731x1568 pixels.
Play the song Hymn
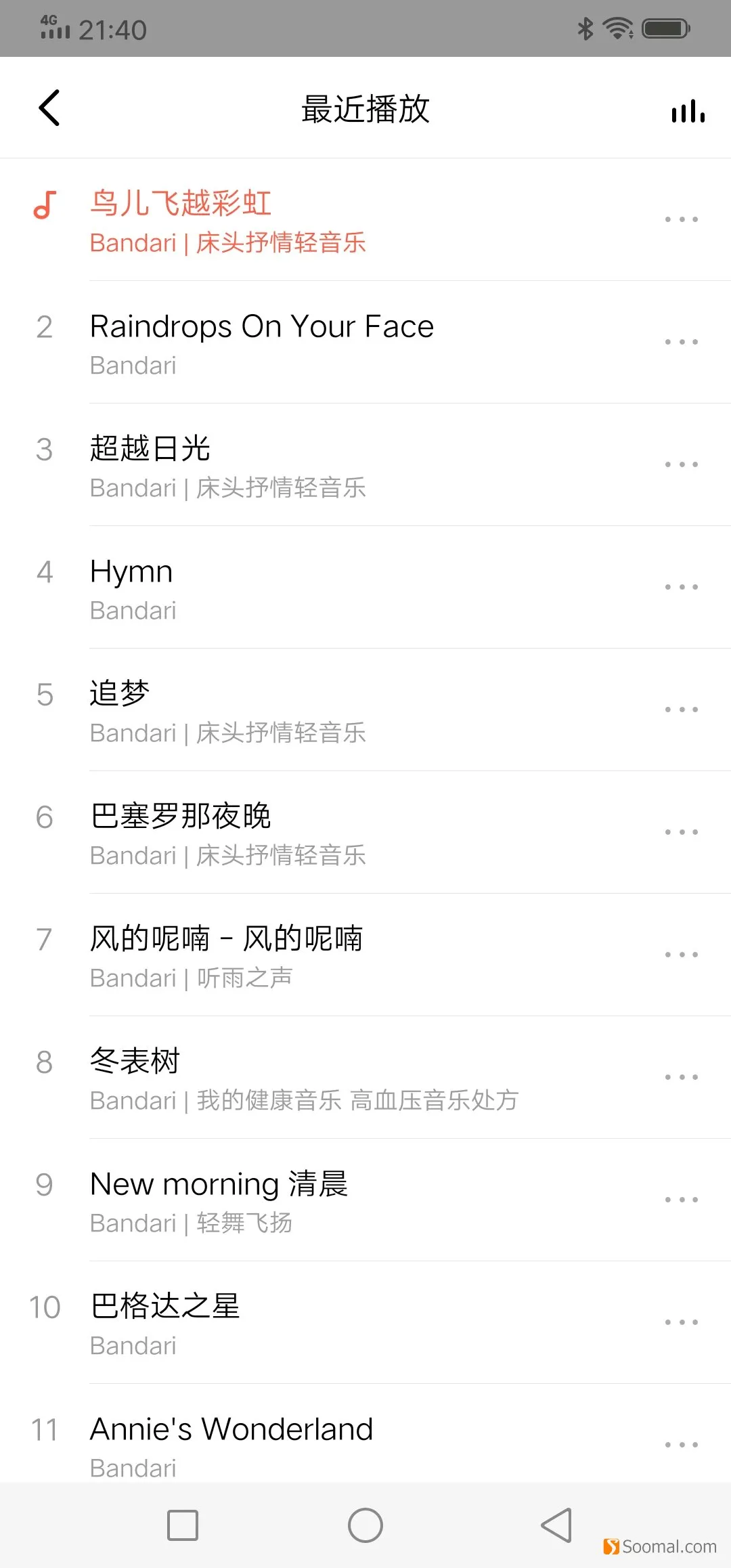(x=365, y=588)
